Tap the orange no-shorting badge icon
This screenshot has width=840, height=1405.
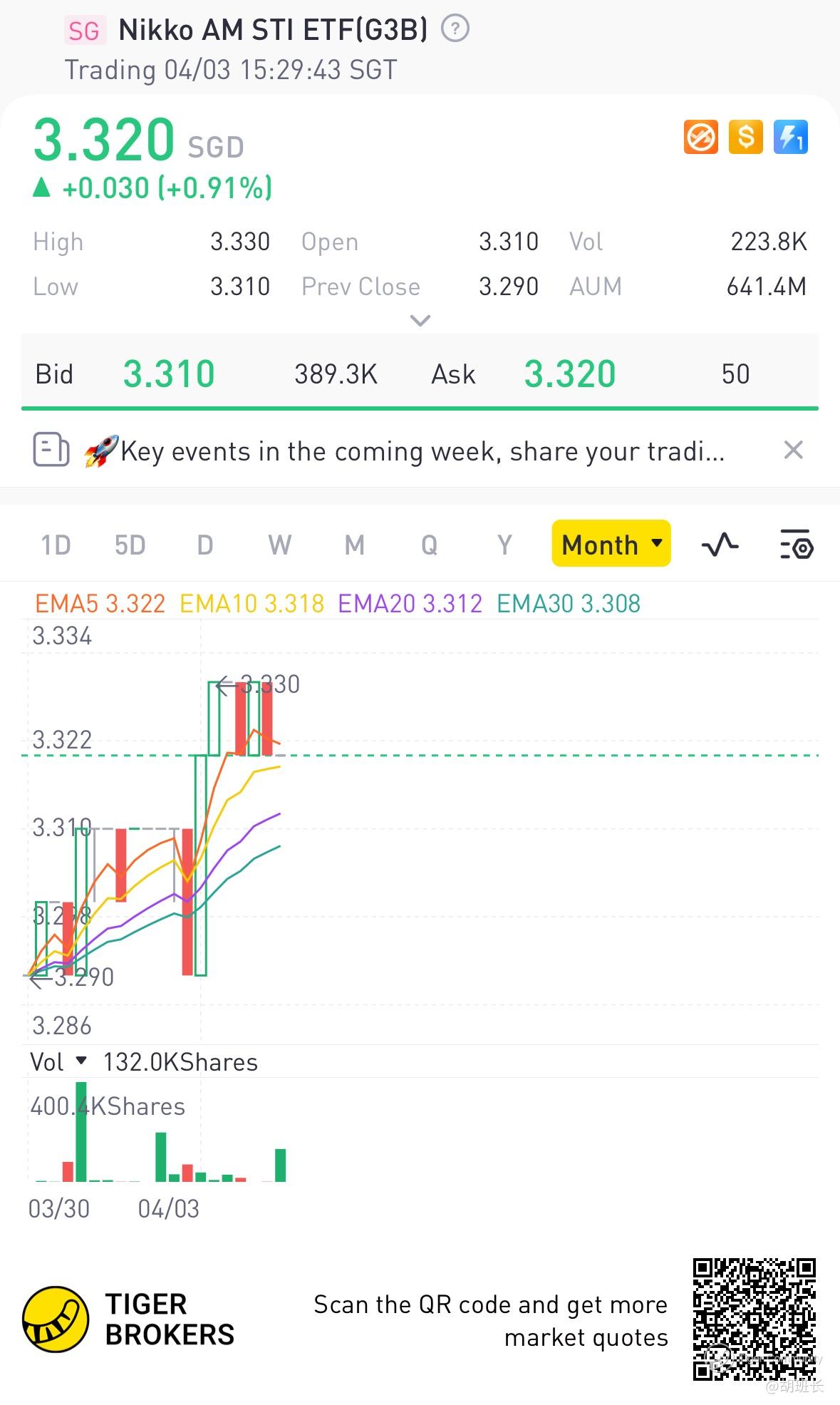click(700, 137)
